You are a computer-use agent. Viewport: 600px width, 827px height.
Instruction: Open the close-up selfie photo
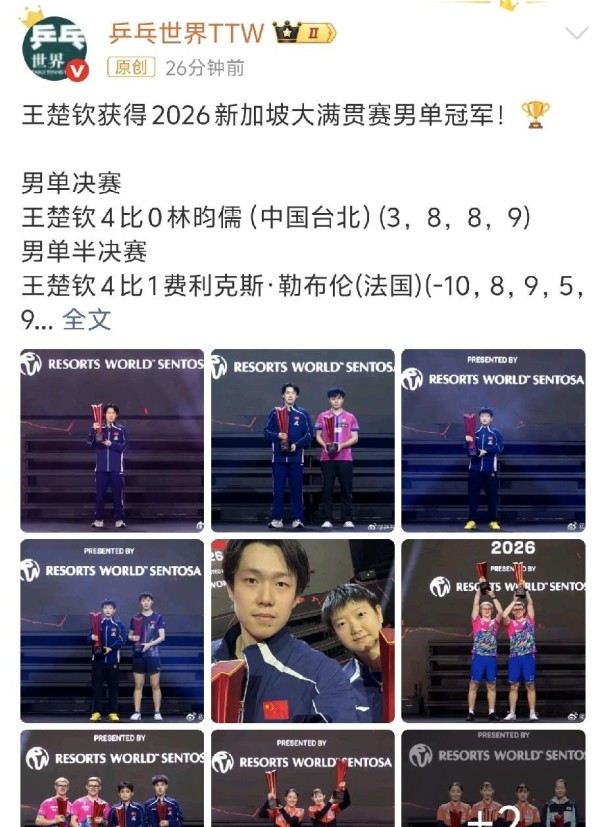[302, 631]
